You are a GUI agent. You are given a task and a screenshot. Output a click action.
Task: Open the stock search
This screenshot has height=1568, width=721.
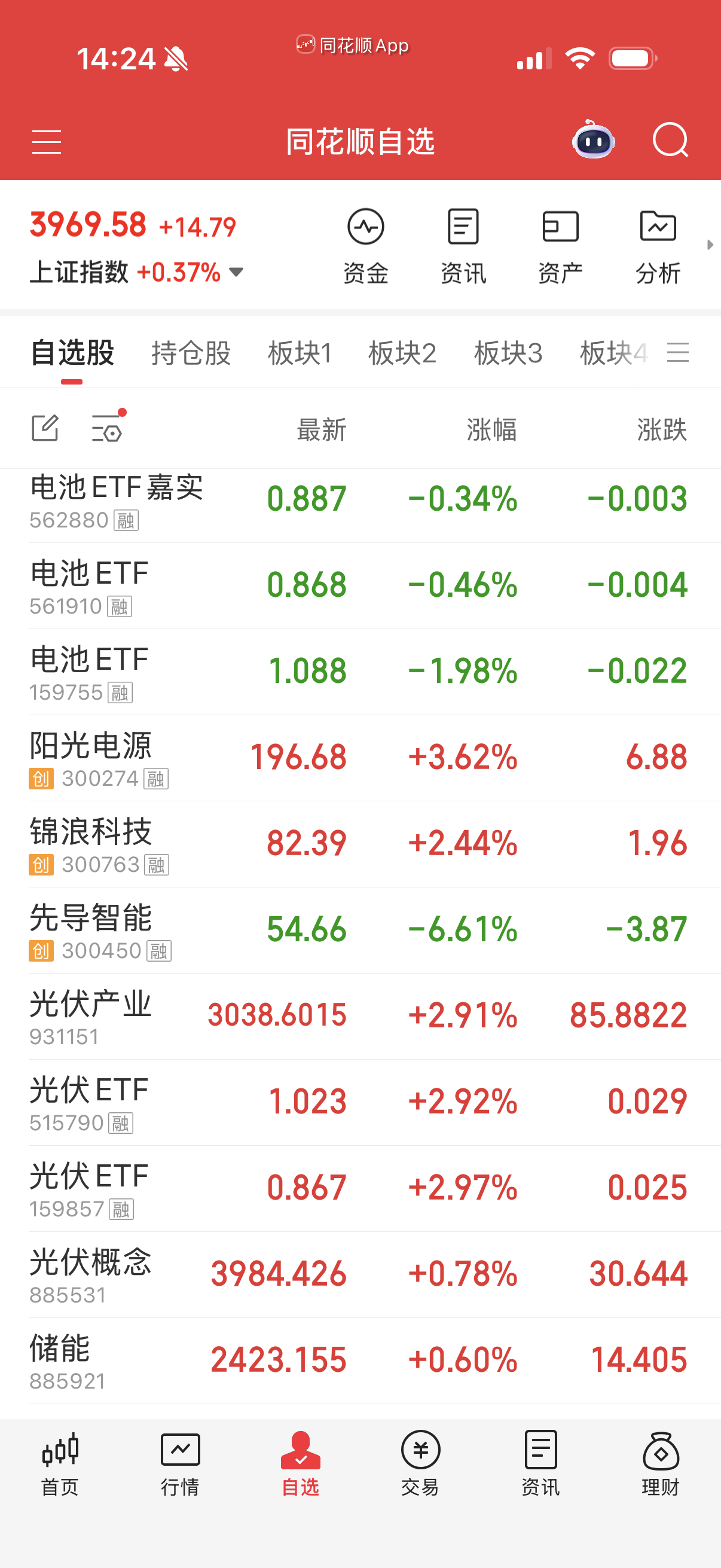671,141
